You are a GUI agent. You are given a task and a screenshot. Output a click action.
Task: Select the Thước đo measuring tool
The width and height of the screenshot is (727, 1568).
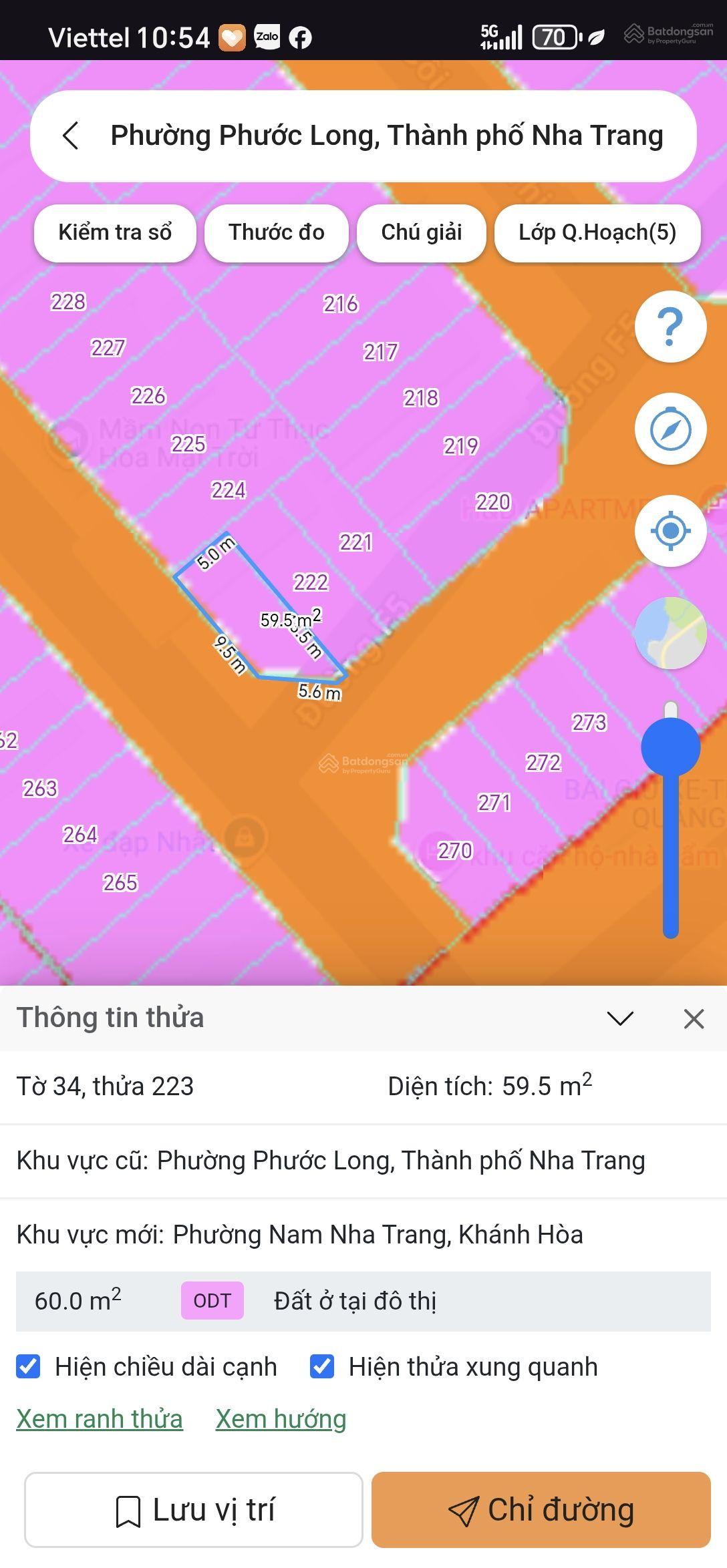tap(276, 232)
